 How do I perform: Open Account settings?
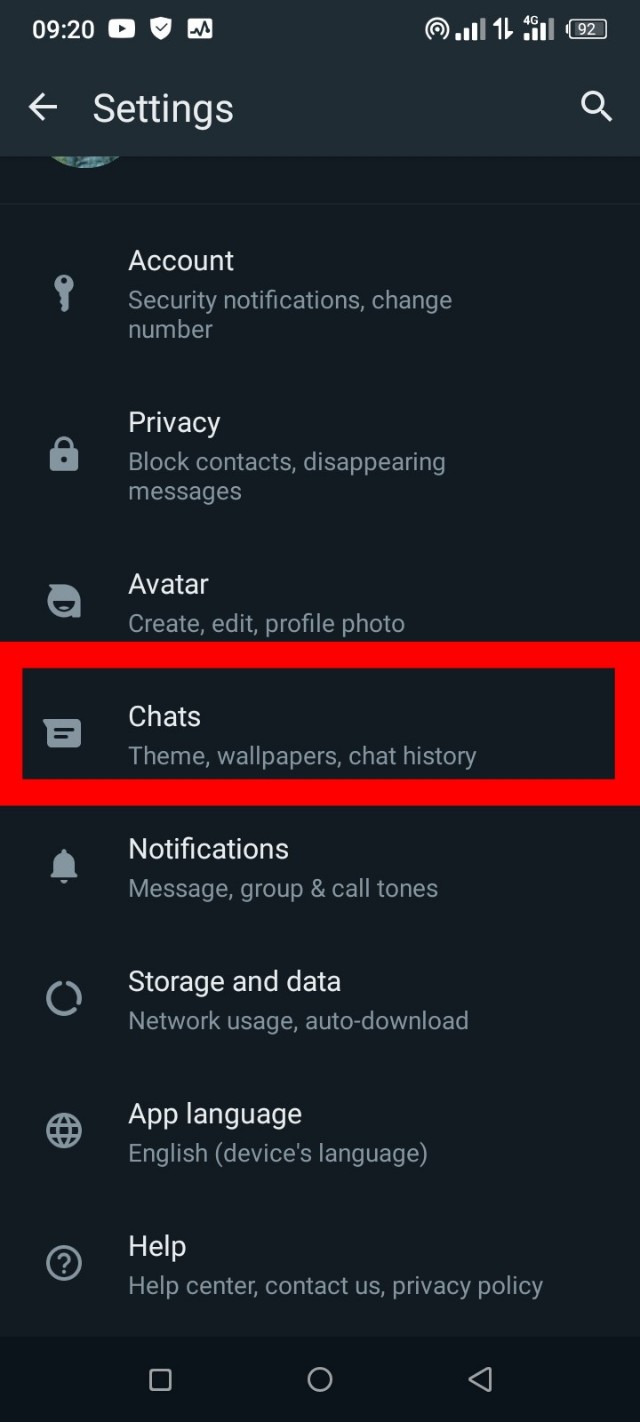(290, 294)
